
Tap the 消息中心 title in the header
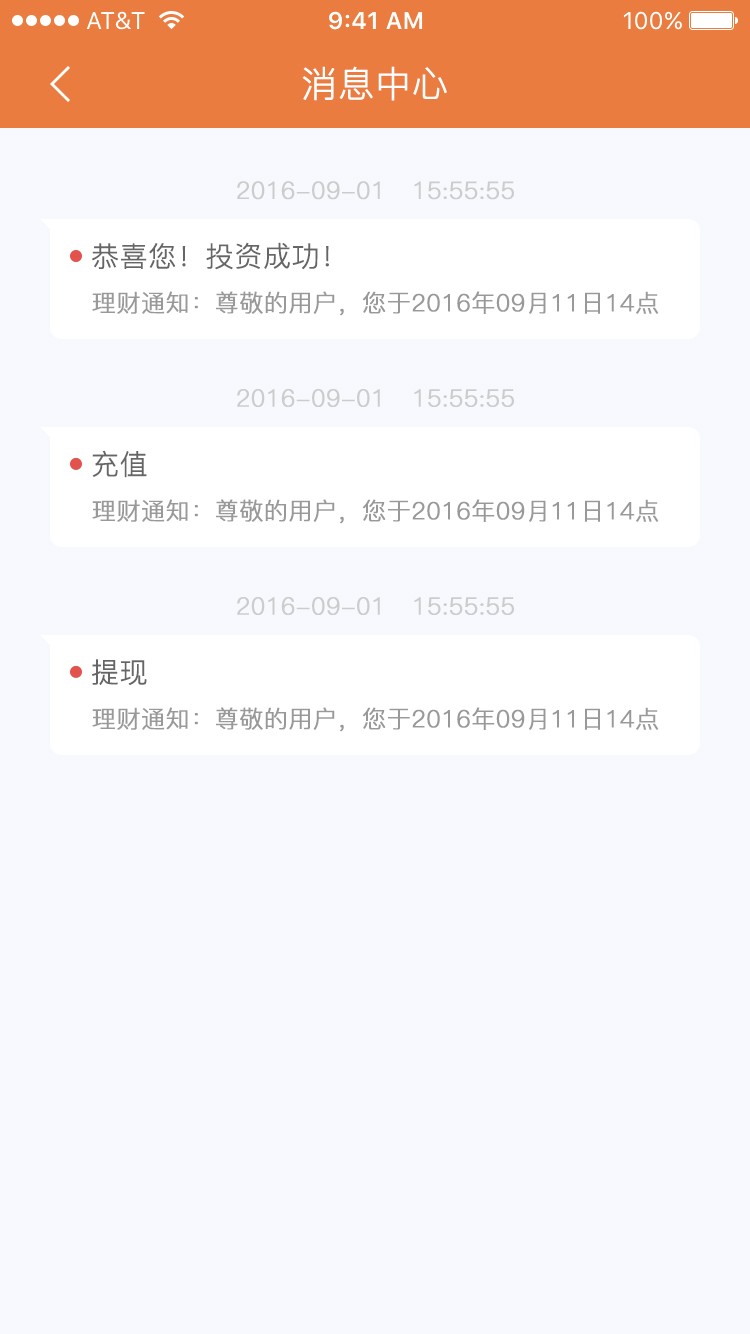pos(375,85)
